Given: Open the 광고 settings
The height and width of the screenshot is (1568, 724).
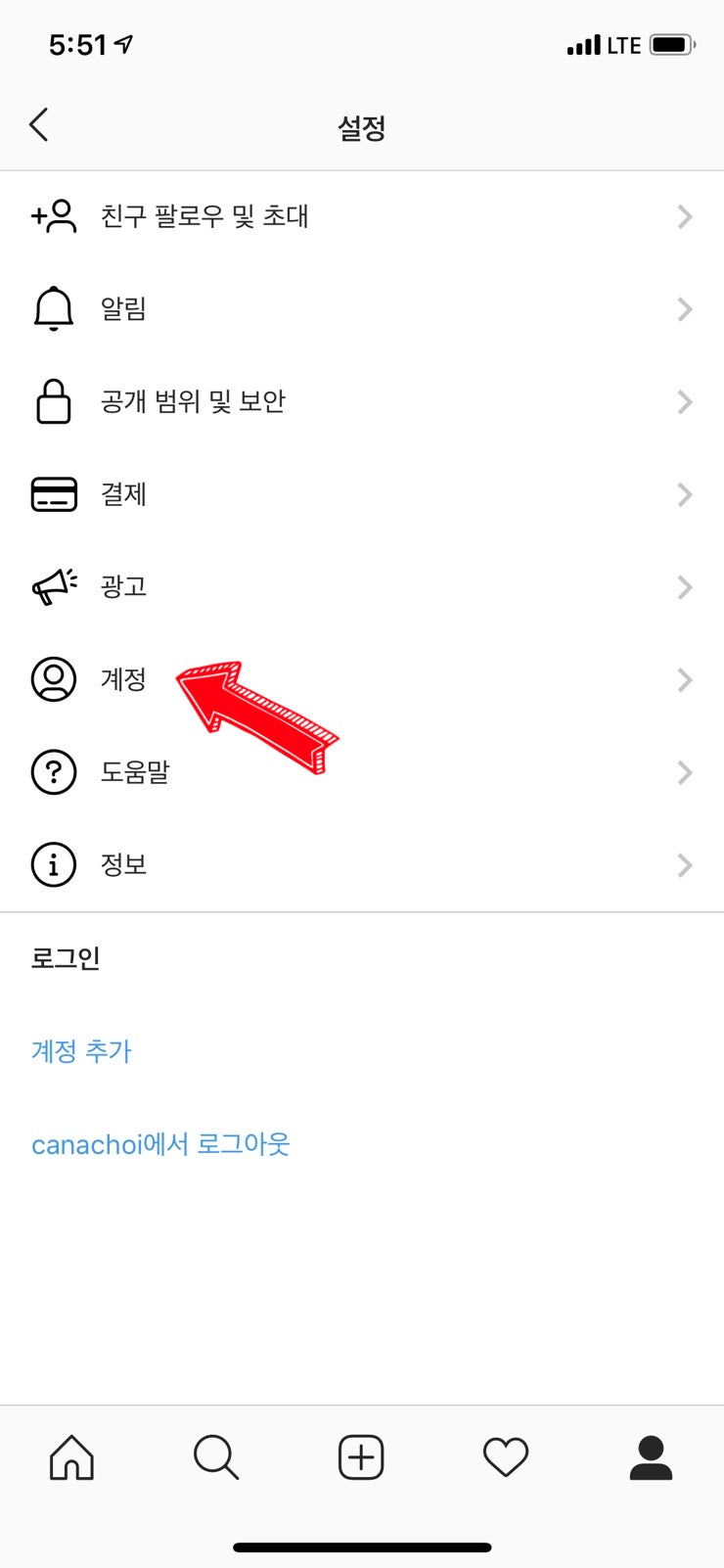Looking at the screenshot, I should (362, 587).
